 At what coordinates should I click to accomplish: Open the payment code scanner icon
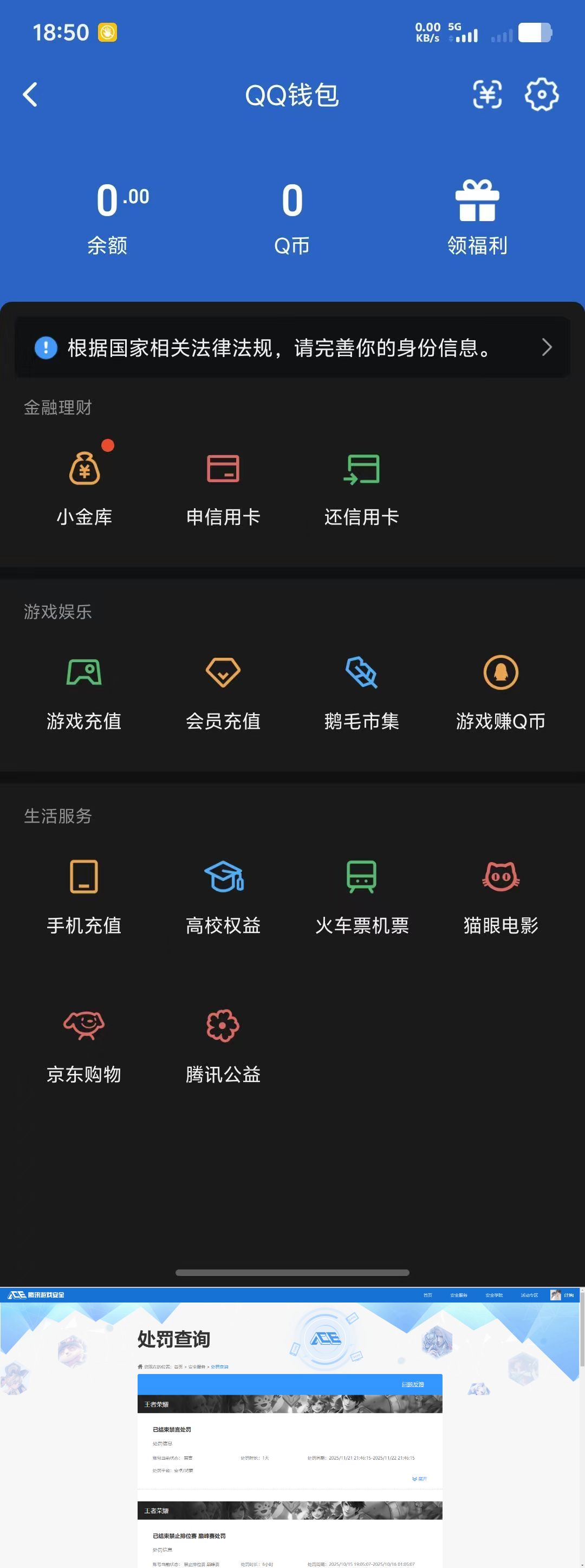[487, 95]
